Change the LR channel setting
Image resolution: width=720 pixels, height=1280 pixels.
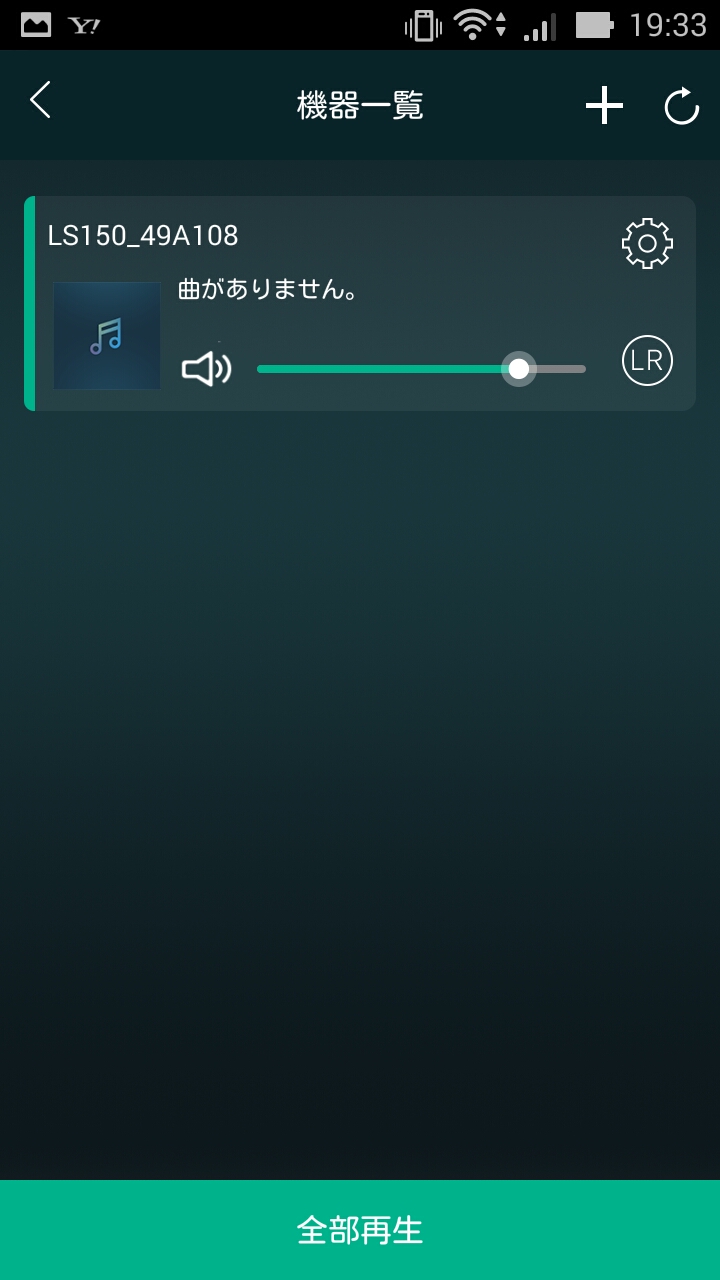(x=647, y=361)
